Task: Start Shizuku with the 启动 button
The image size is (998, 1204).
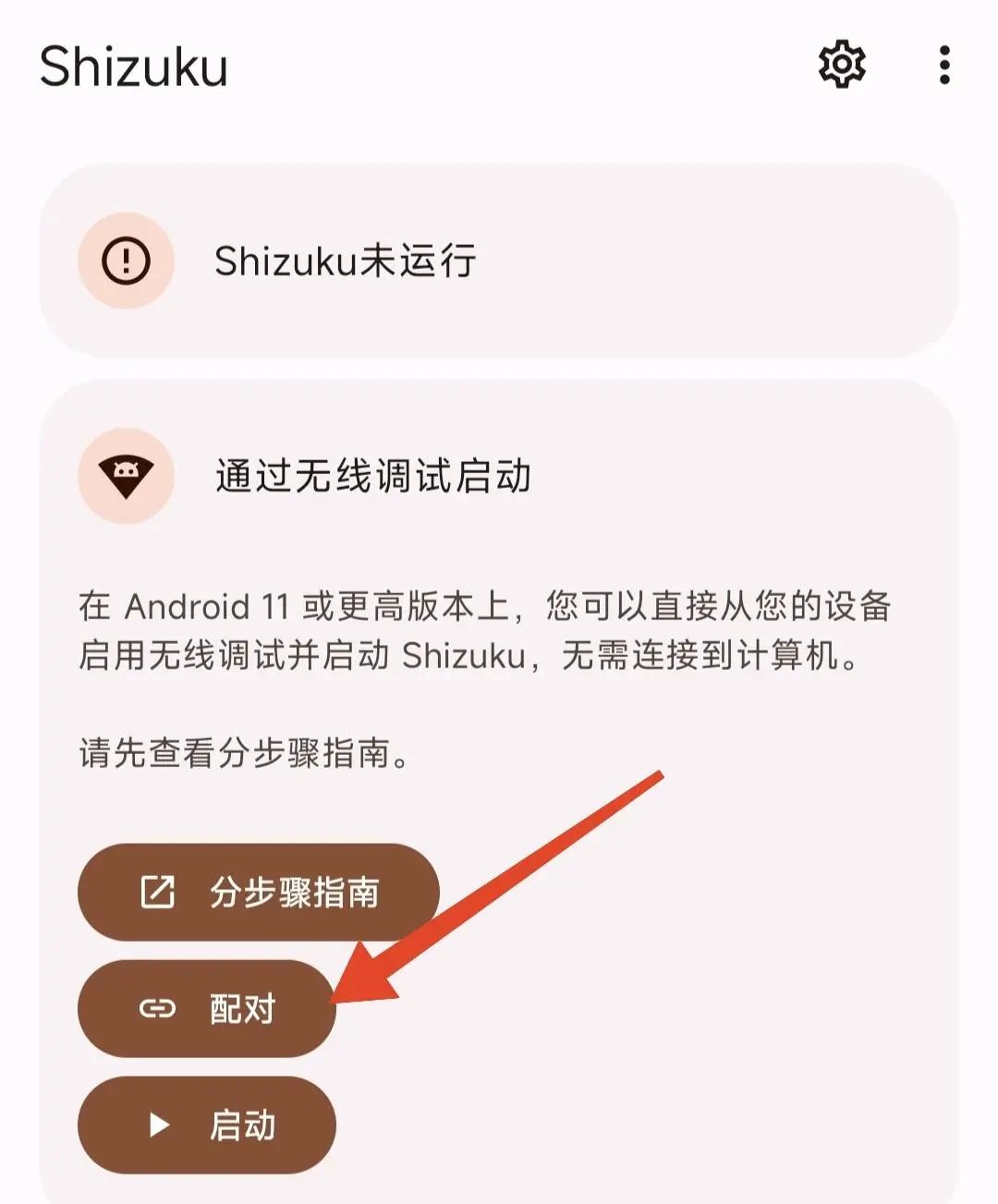Action: (206, 1125)
